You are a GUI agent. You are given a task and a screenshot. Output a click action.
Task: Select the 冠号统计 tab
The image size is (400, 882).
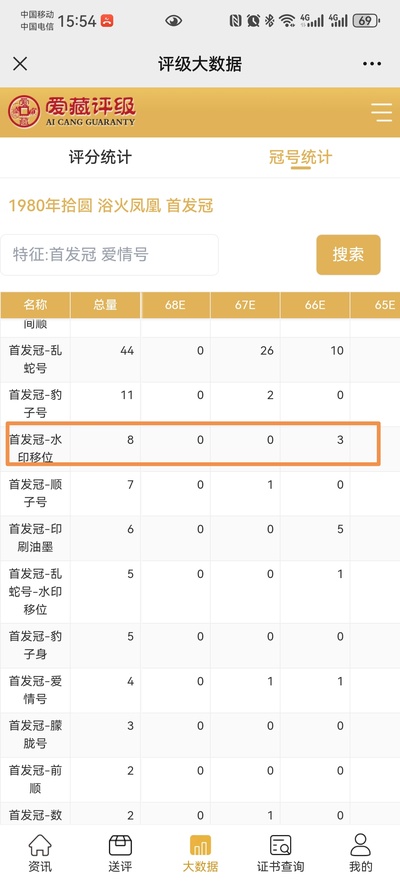pyautogui.click(x=300, y=157)
